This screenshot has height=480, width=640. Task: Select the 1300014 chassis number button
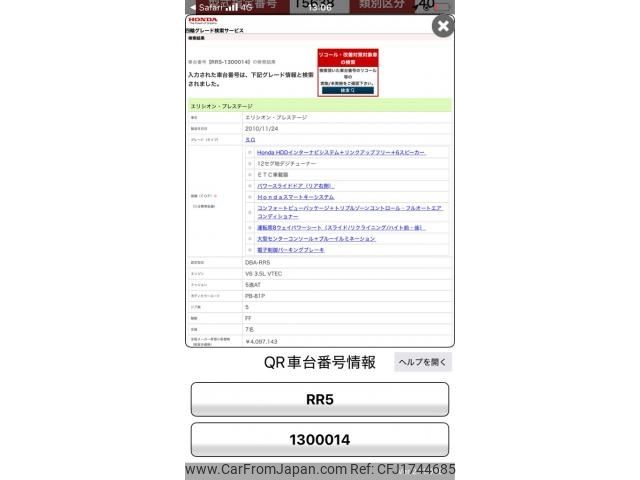(319, 440)
